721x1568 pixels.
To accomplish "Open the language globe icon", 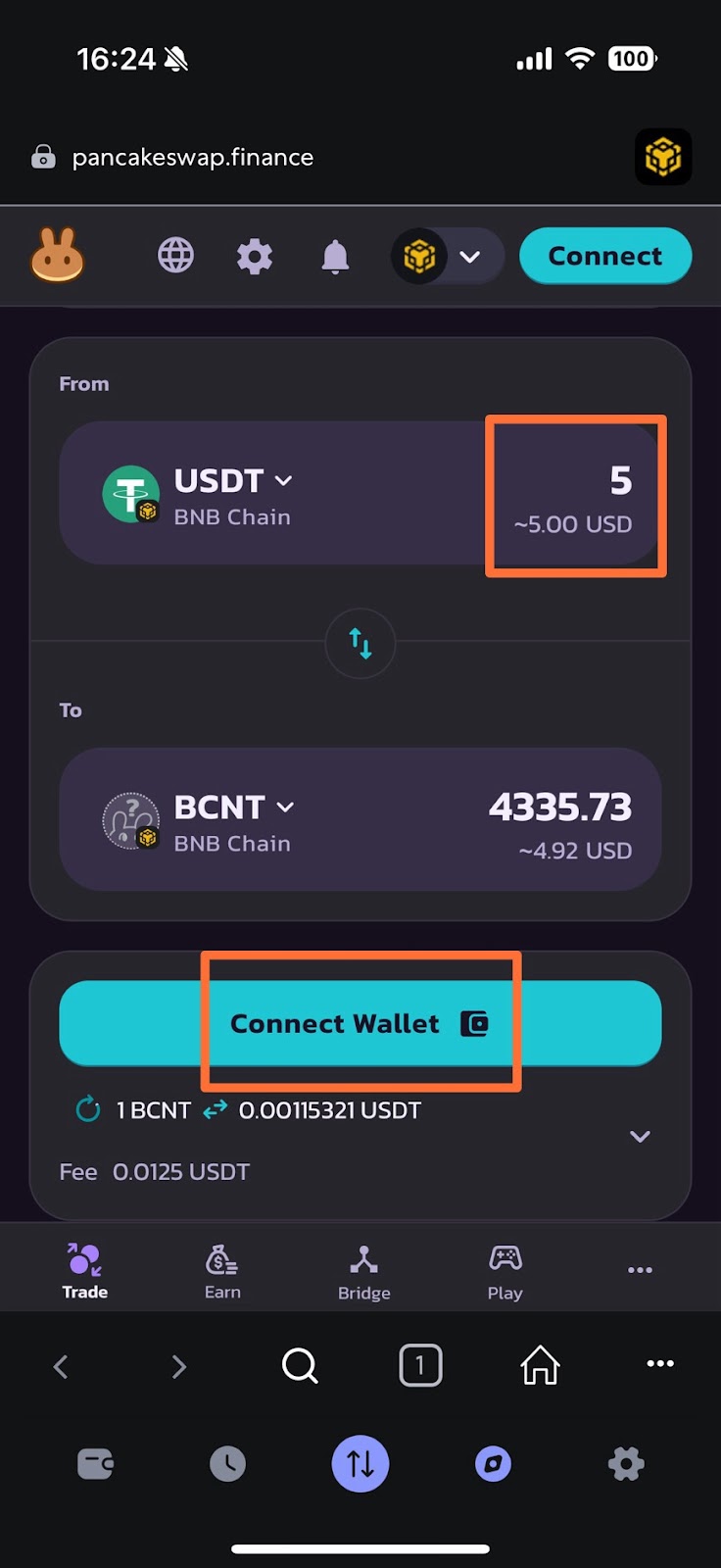I will coord(176,256).
